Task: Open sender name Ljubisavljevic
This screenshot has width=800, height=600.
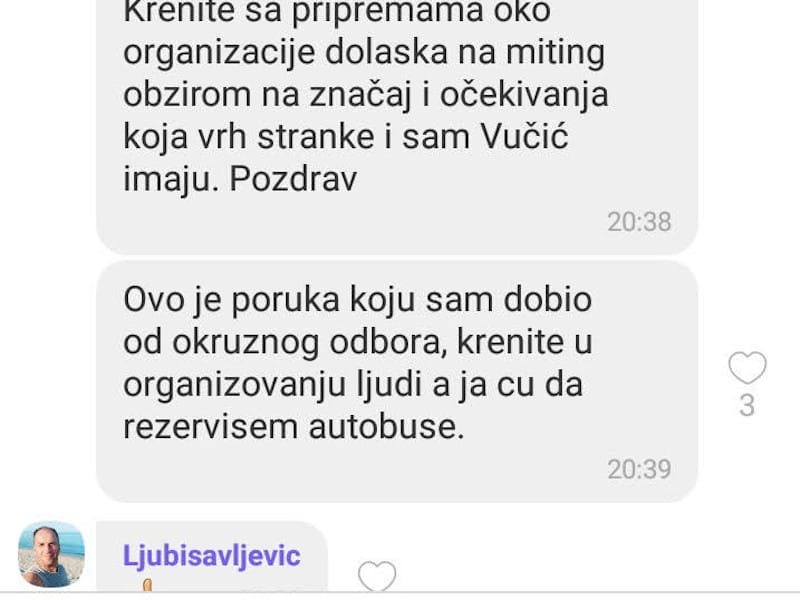Action: (211, 556)
